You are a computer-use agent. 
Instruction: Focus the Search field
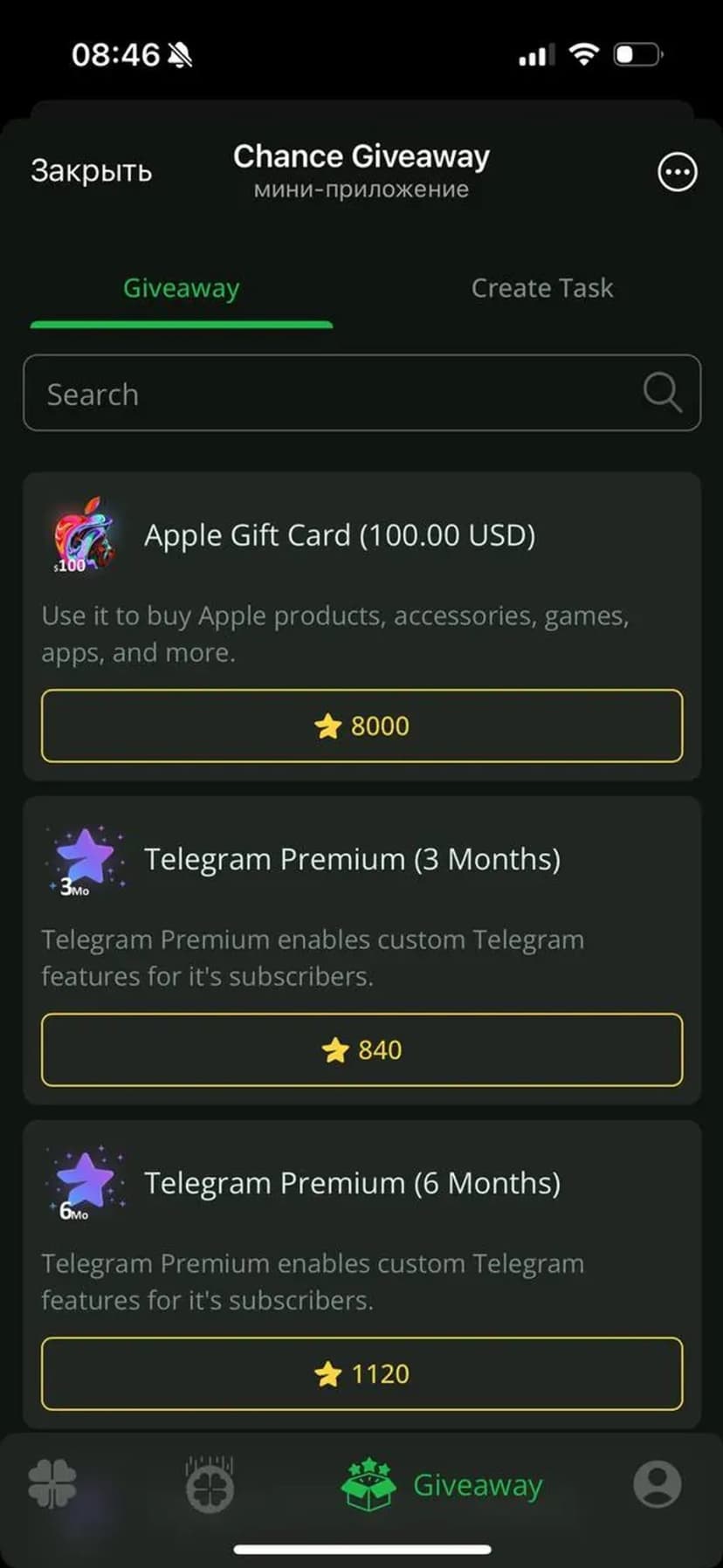pyautogui.click(x=332, y=394)
